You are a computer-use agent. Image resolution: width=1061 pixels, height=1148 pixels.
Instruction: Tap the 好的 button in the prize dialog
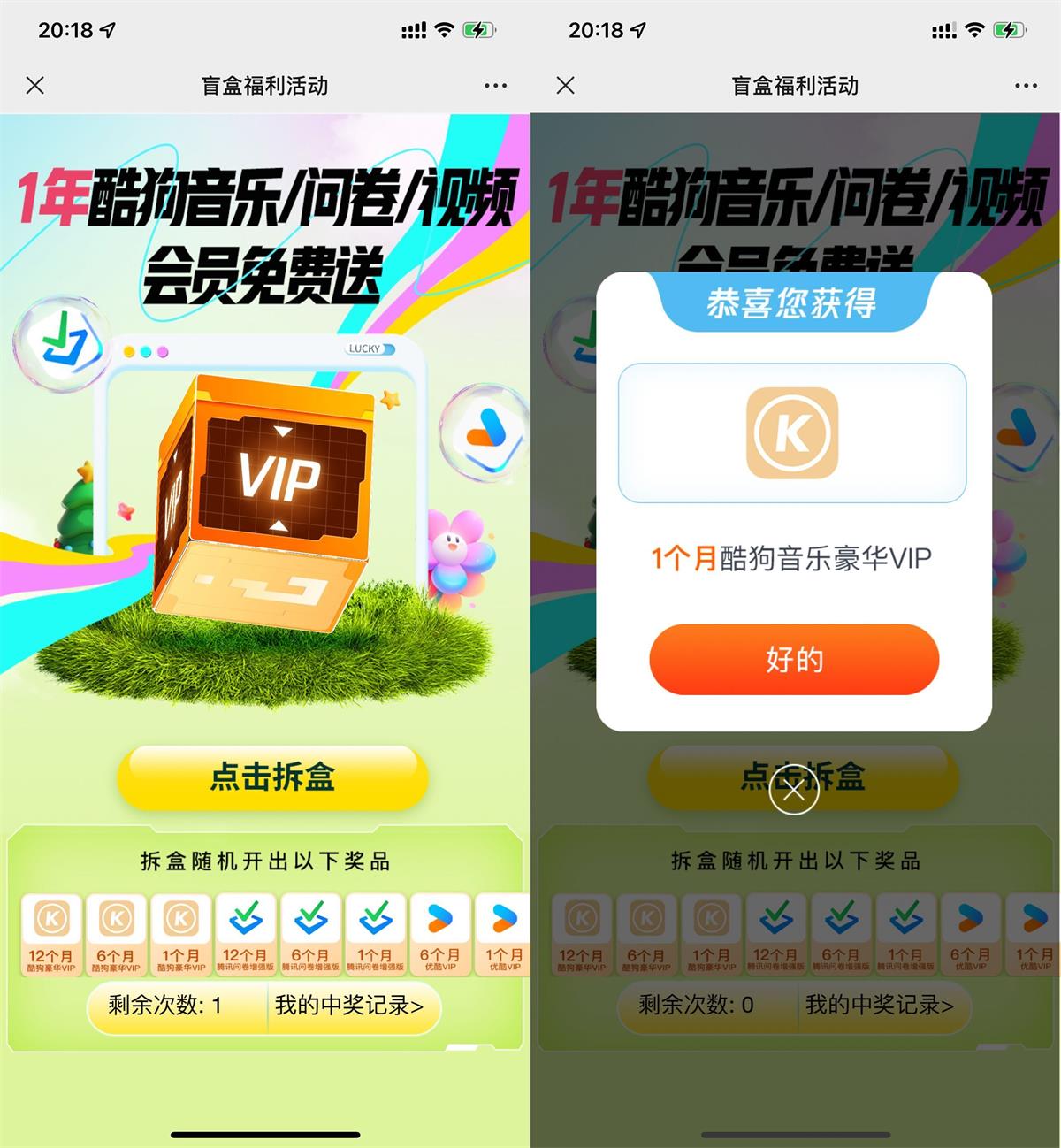(x=793, y=659)
